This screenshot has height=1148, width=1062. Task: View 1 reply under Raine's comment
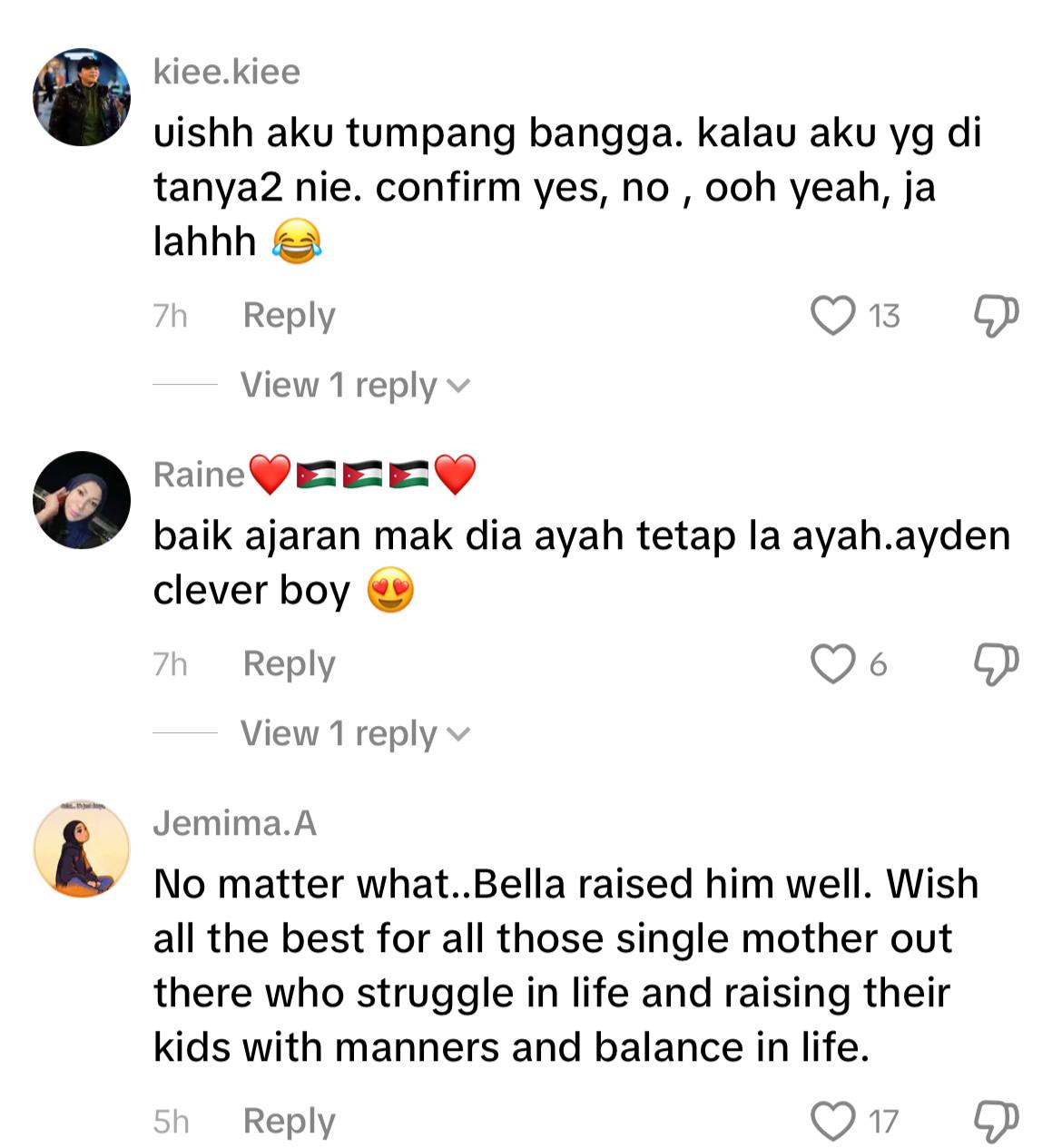(x=354, y=733)
